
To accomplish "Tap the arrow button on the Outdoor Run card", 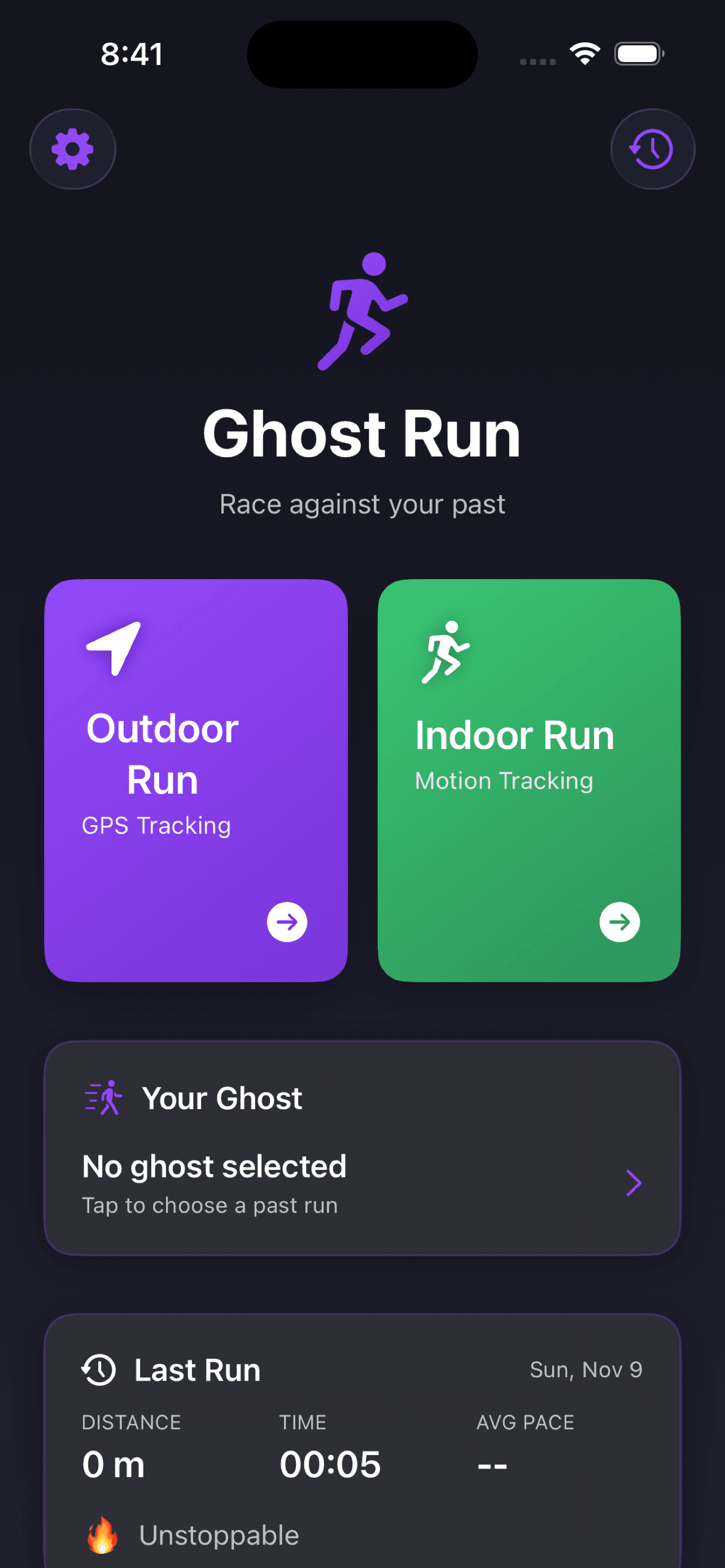I will (286, 922).
